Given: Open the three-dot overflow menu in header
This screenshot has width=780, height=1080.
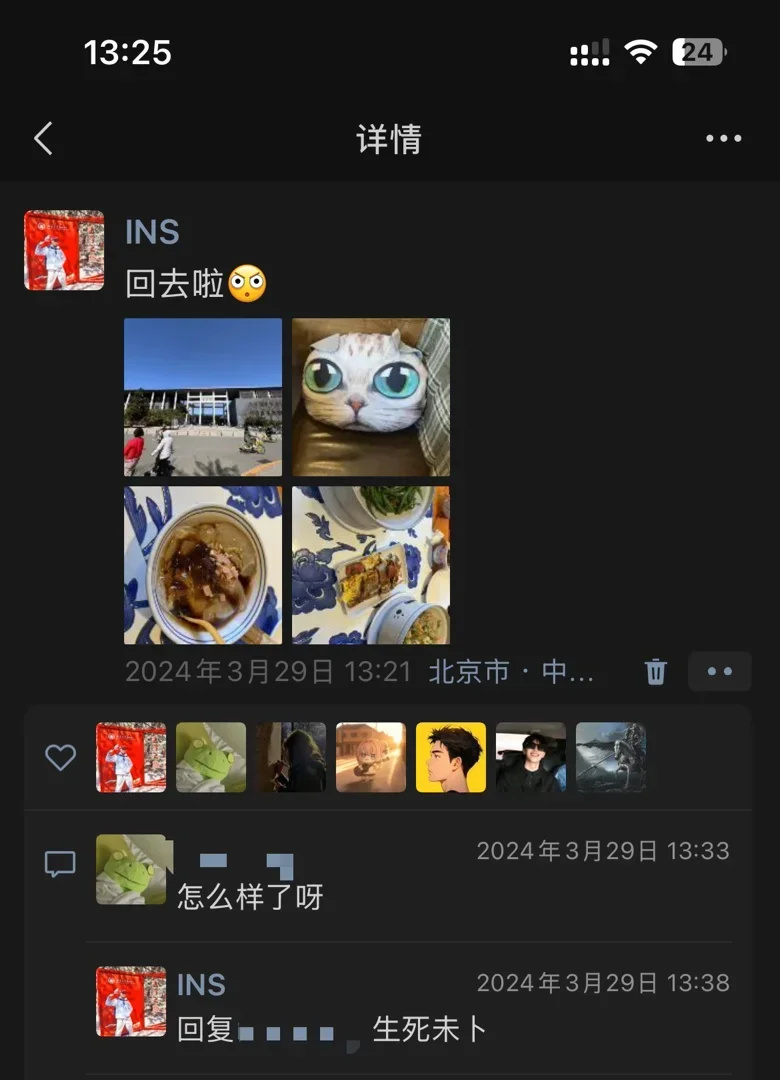Looking at the screenshot, I should 723,138.
